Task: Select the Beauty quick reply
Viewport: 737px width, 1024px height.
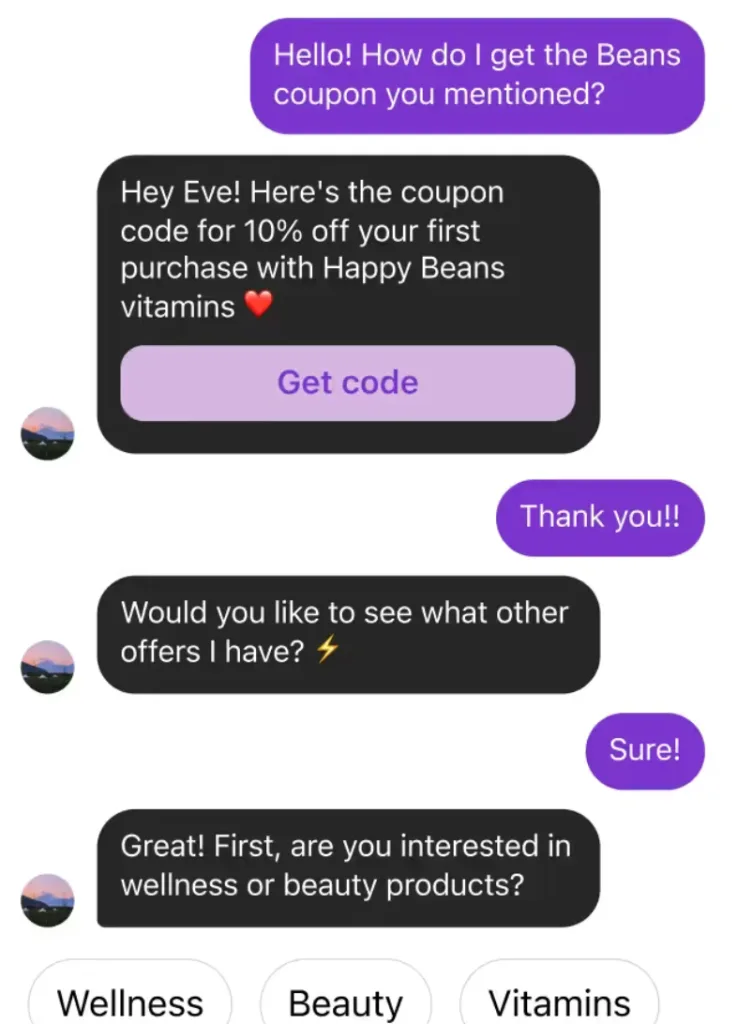Action: [345, 1000]
